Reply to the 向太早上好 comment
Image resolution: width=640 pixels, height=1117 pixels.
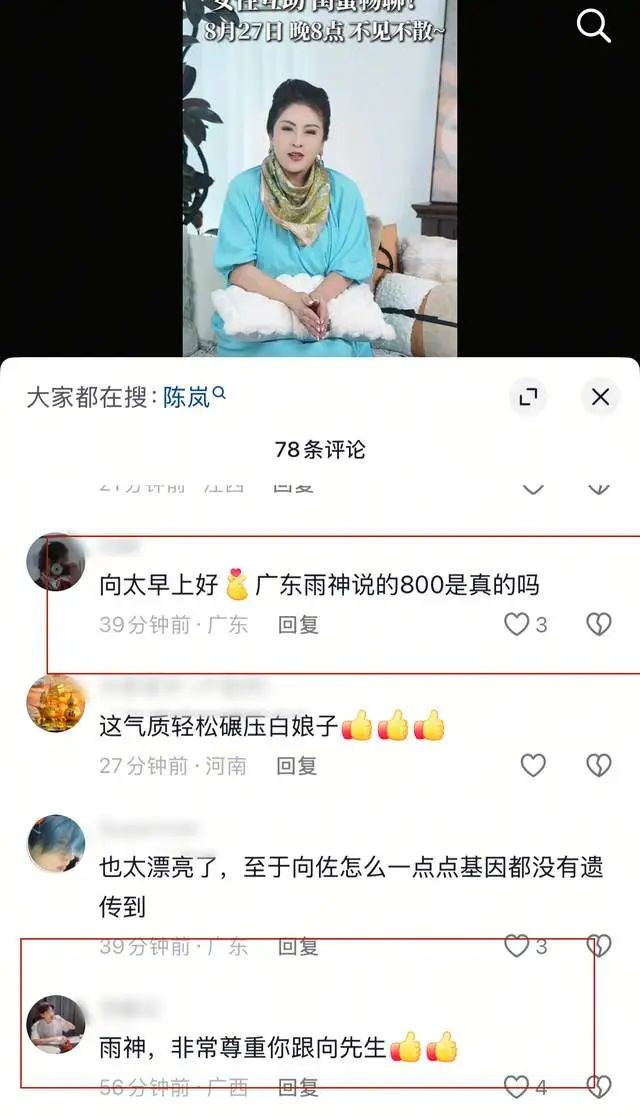[298, 625]
